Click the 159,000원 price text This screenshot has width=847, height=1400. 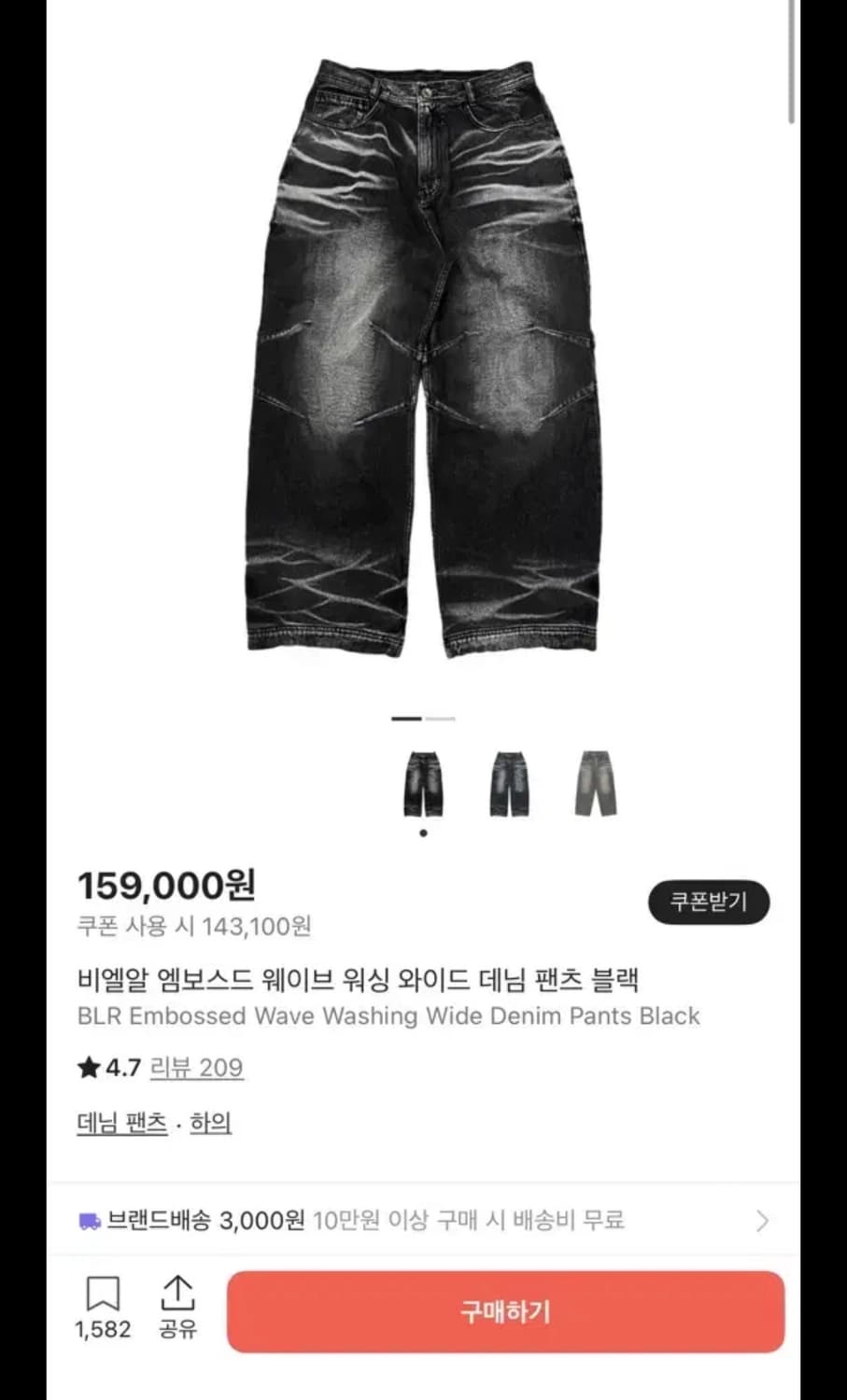[168, 887]
